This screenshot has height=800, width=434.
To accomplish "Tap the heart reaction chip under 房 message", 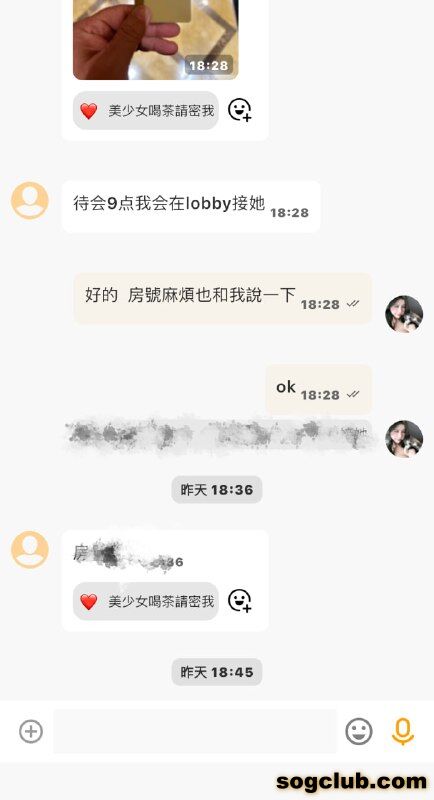I will point(146,601).
